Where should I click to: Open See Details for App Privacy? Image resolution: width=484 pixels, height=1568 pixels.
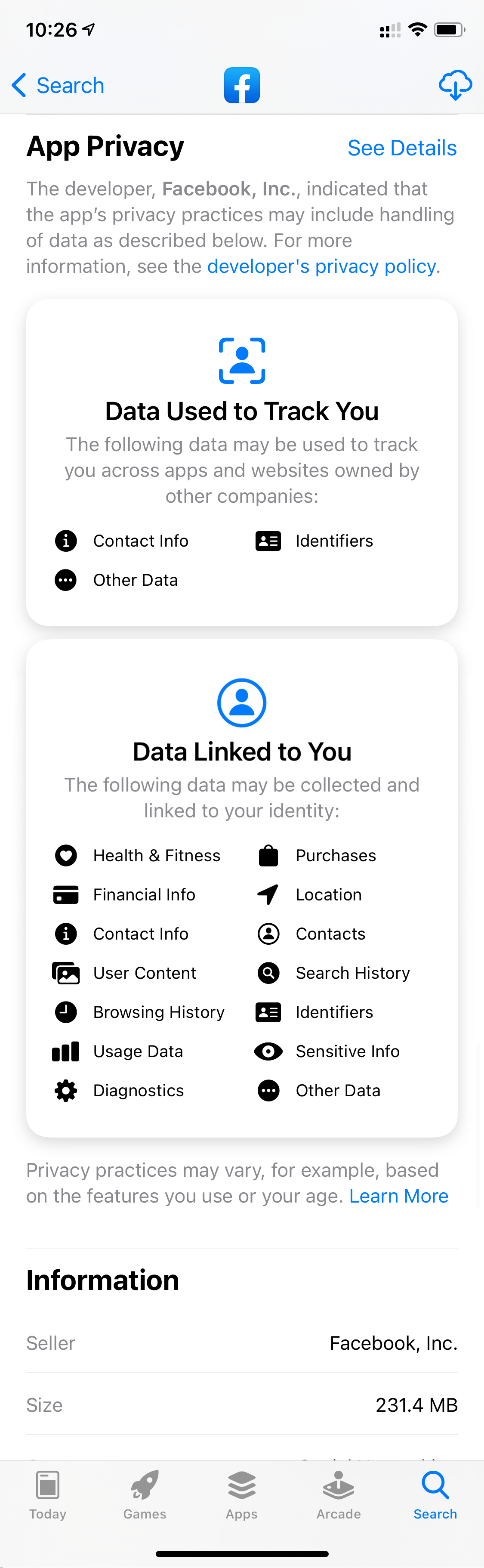[402, 148]
